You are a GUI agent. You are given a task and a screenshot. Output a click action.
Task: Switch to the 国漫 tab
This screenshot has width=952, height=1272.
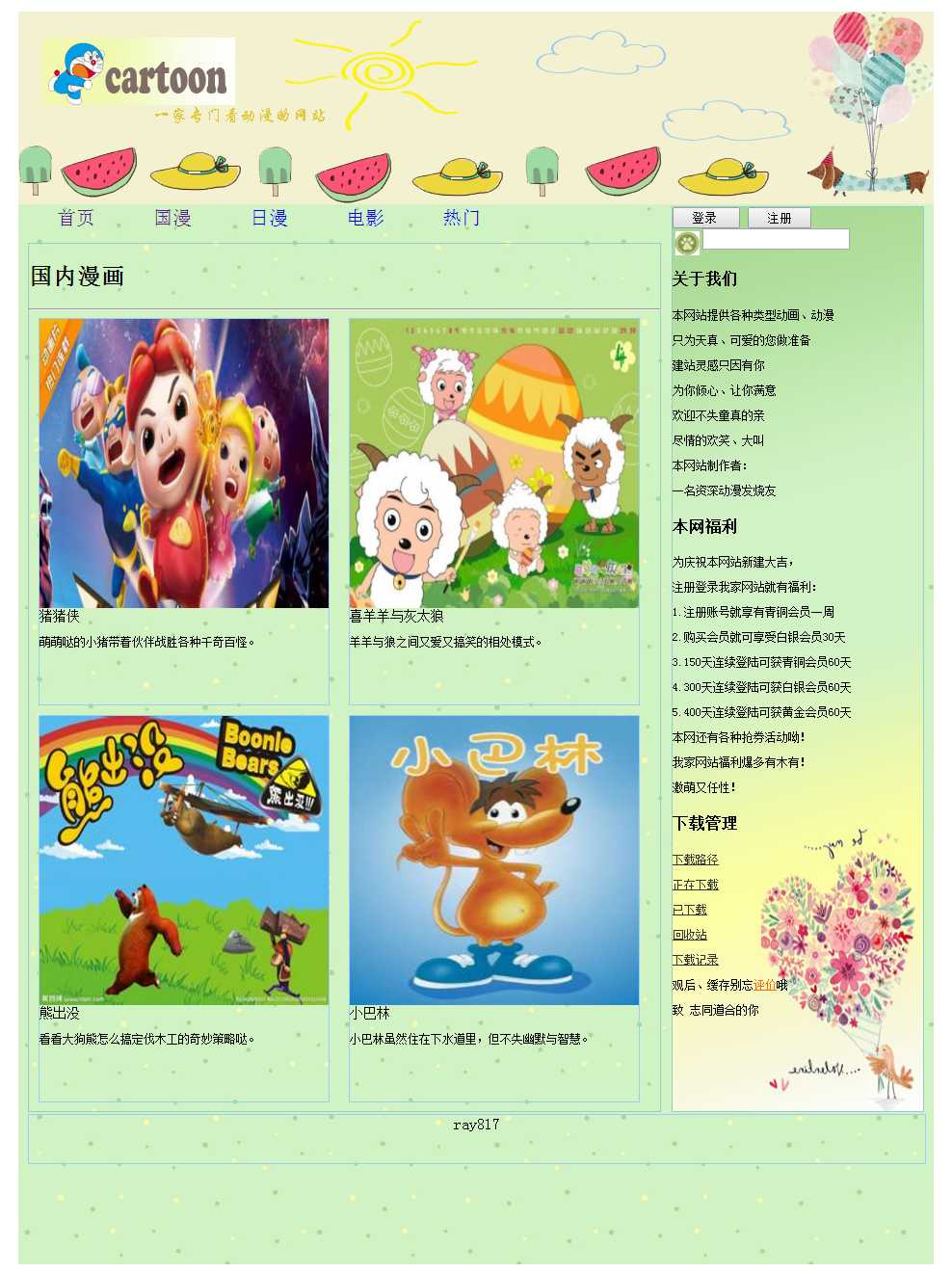point(172,218)
